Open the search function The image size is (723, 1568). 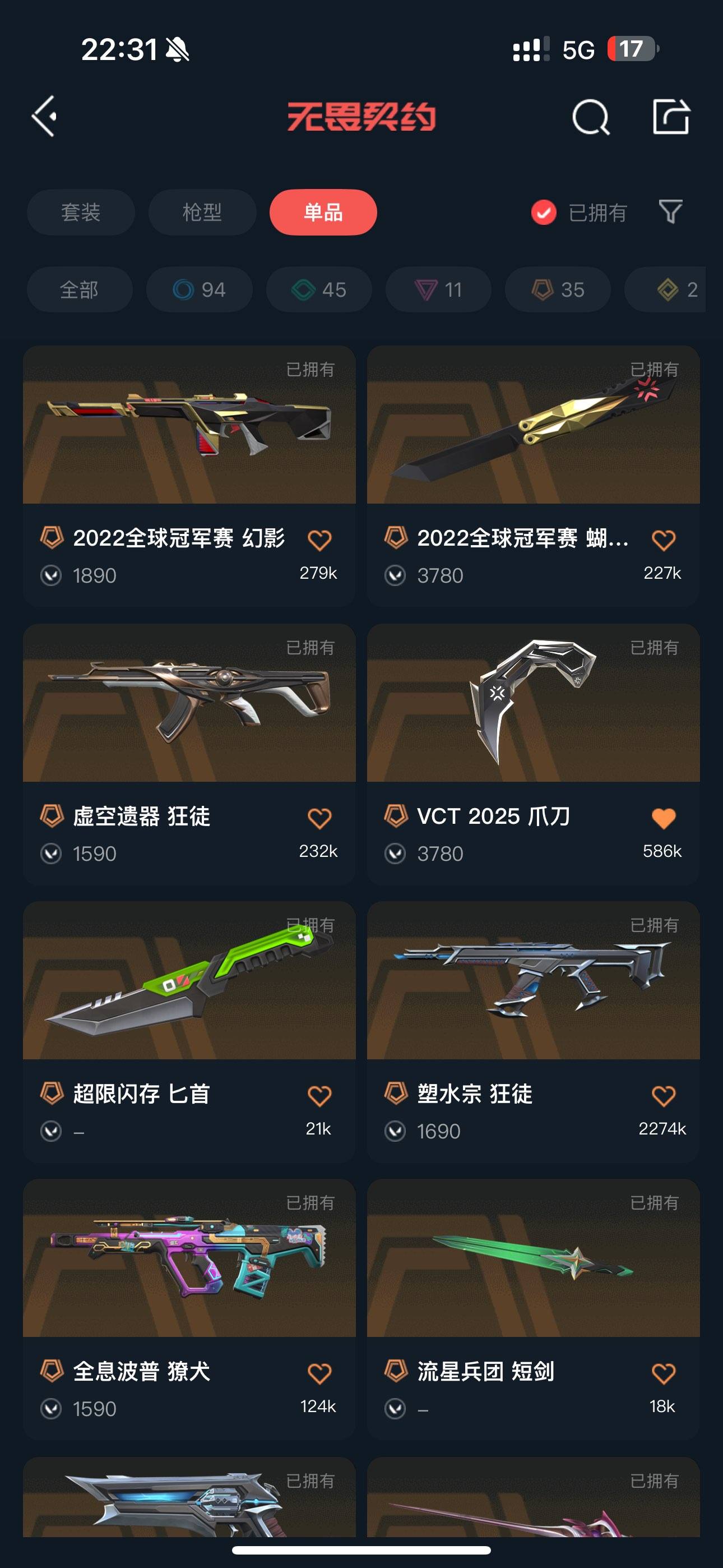click(589, 117)
